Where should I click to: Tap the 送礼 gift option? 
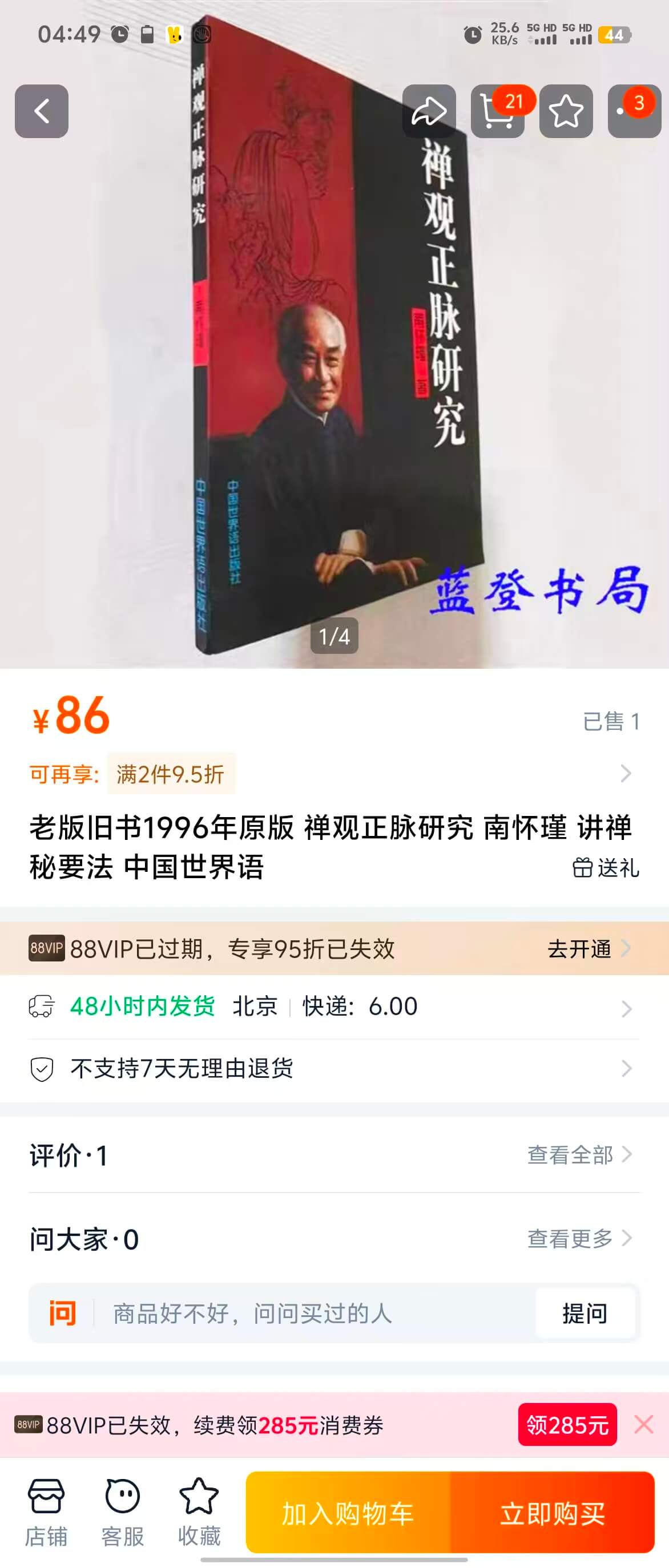click(x=606, y=867)
